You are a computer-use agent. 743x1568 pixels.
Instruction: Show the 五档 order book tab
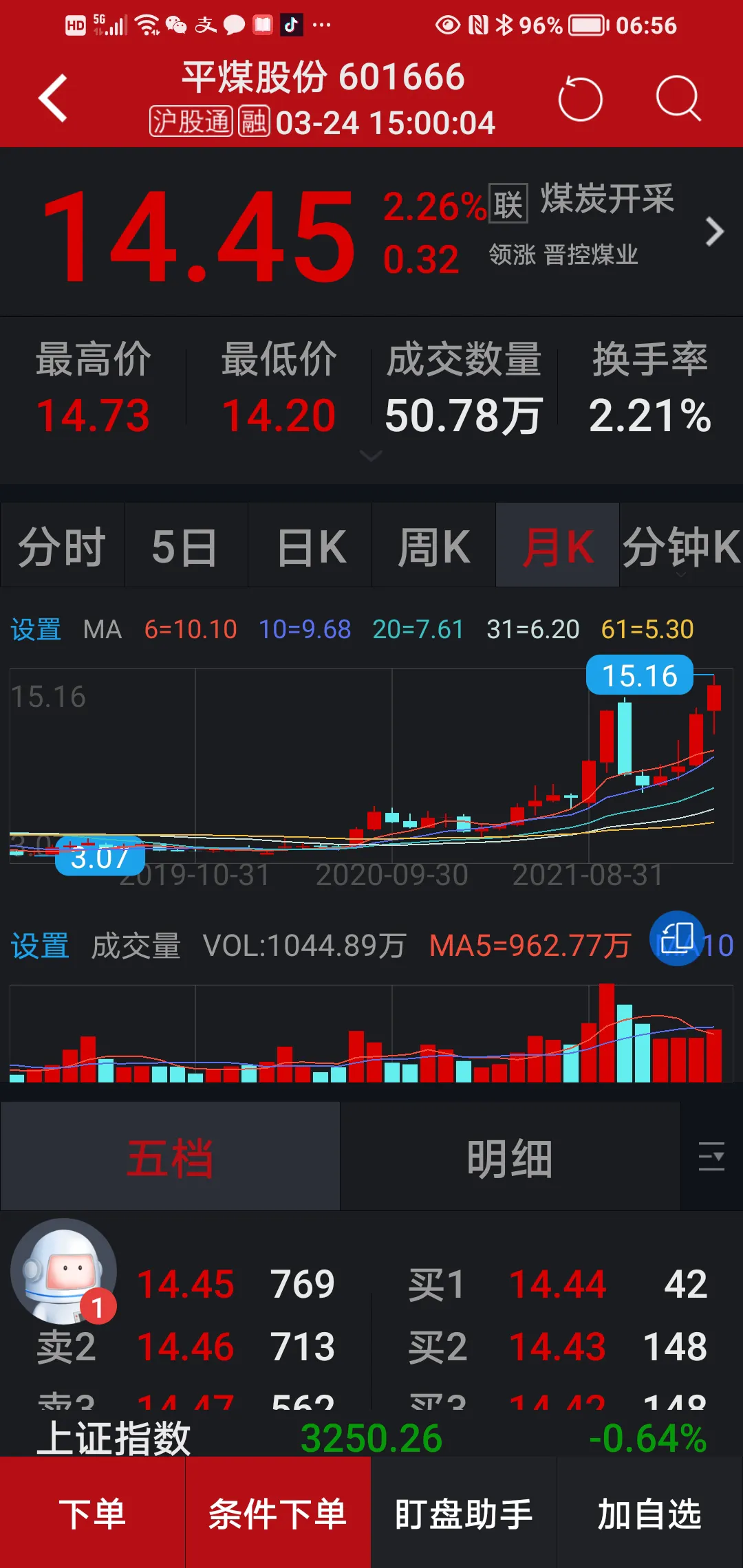point(170,1157)
